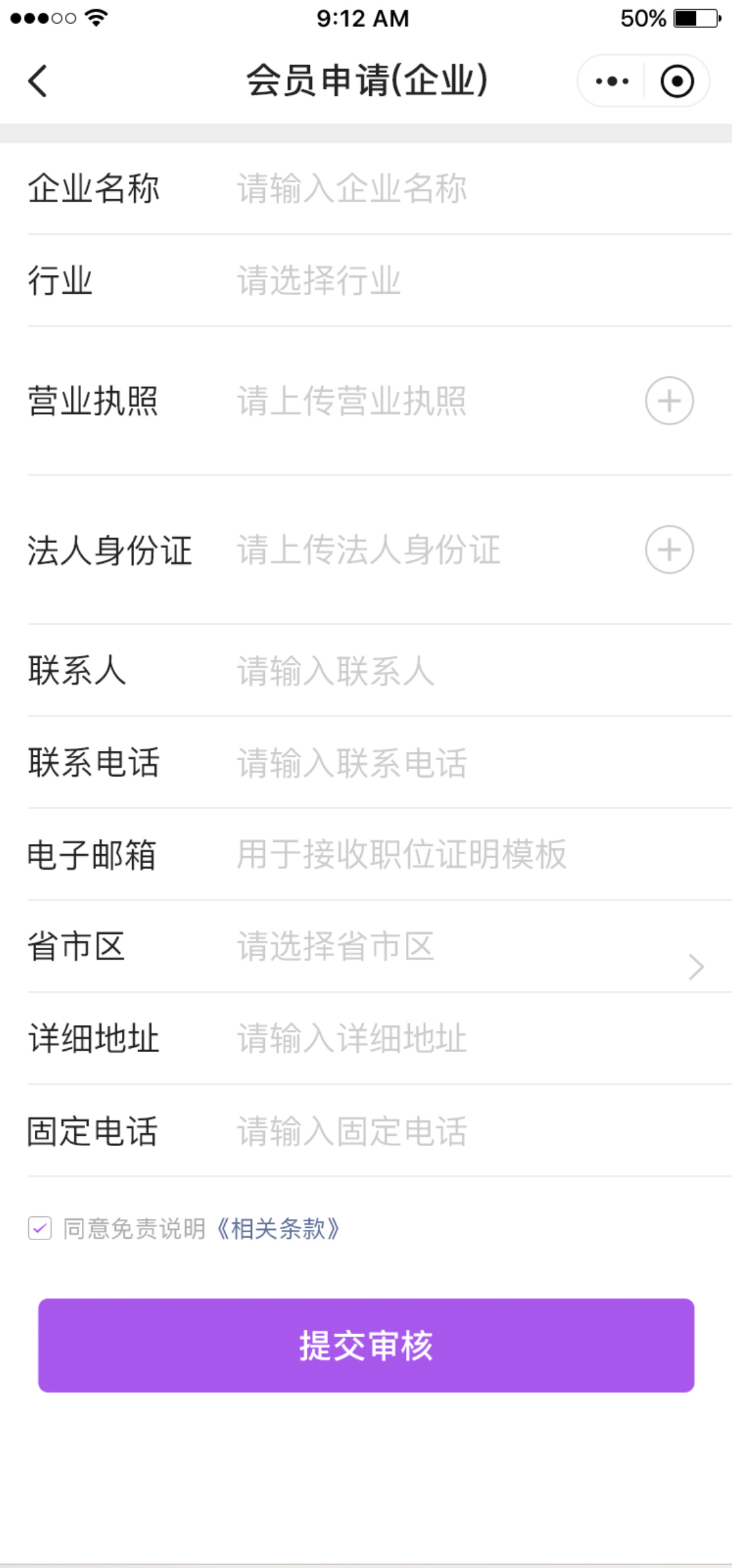Open the 《相关条款》 terms link
Screen dimensions: 732x1568
pyautogui.click(x=278, y=1229)
